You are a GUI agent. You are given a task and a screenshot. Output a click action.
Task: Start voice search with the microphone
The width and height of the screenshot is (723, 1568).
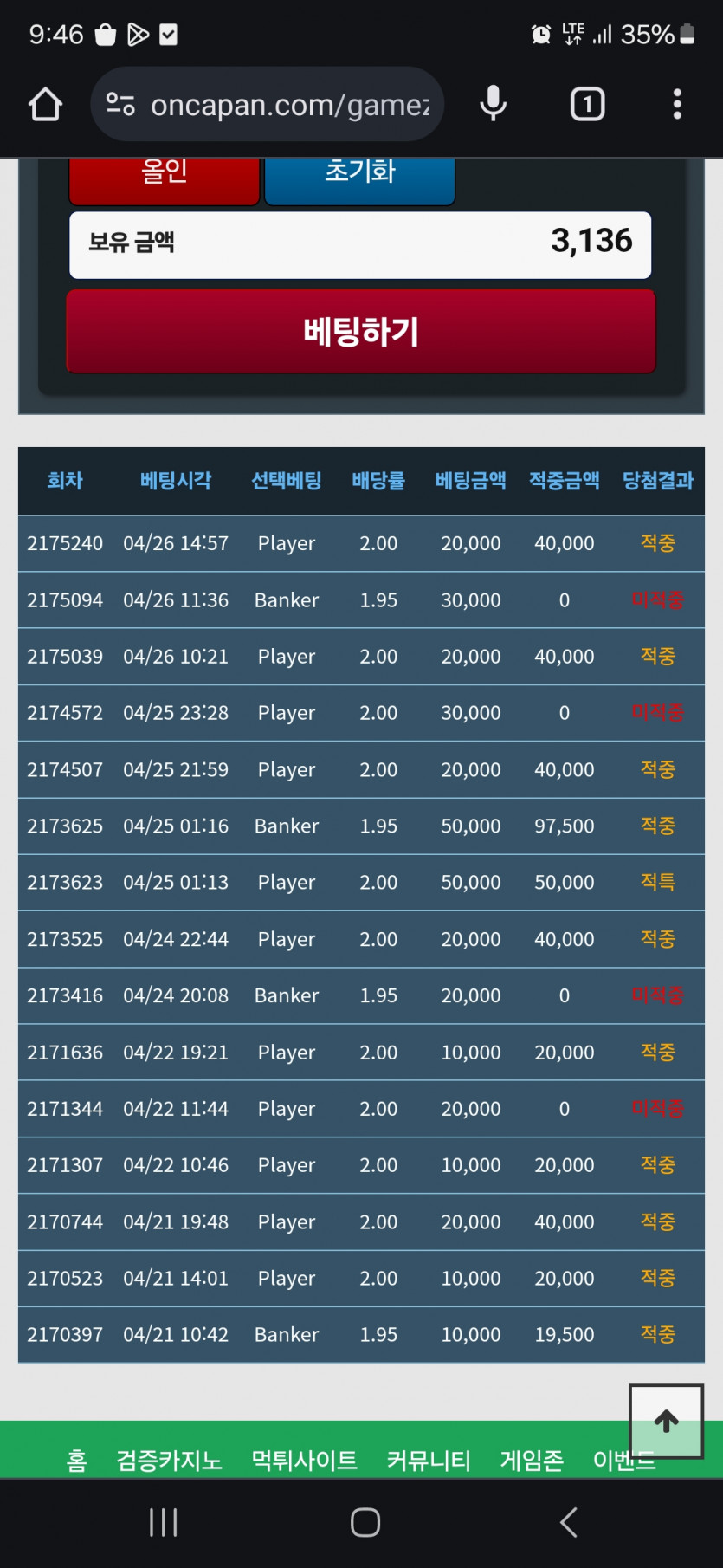(493, 105)
